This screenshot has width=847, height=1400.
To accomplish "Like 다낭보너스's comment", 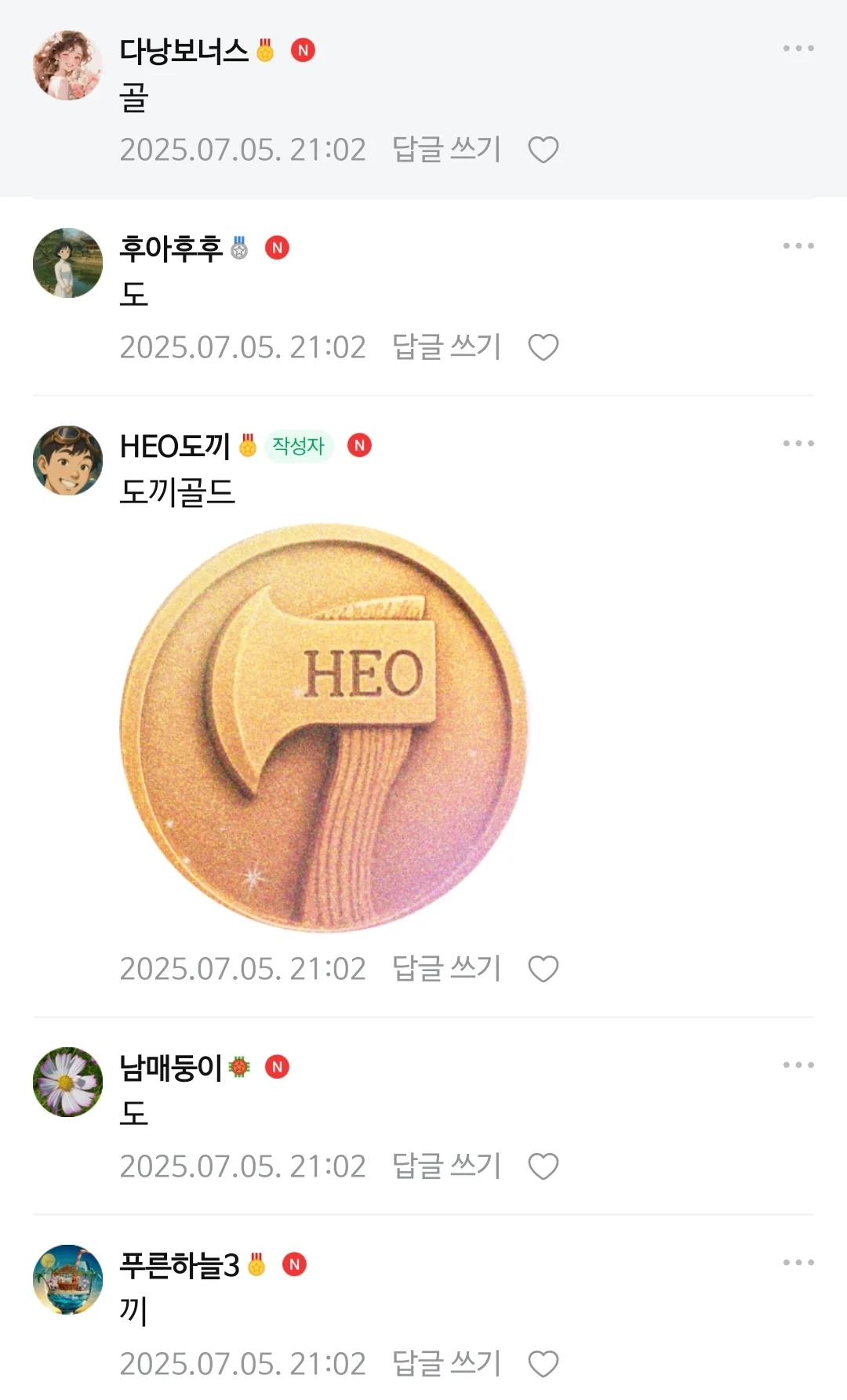I will coord(543,150).
